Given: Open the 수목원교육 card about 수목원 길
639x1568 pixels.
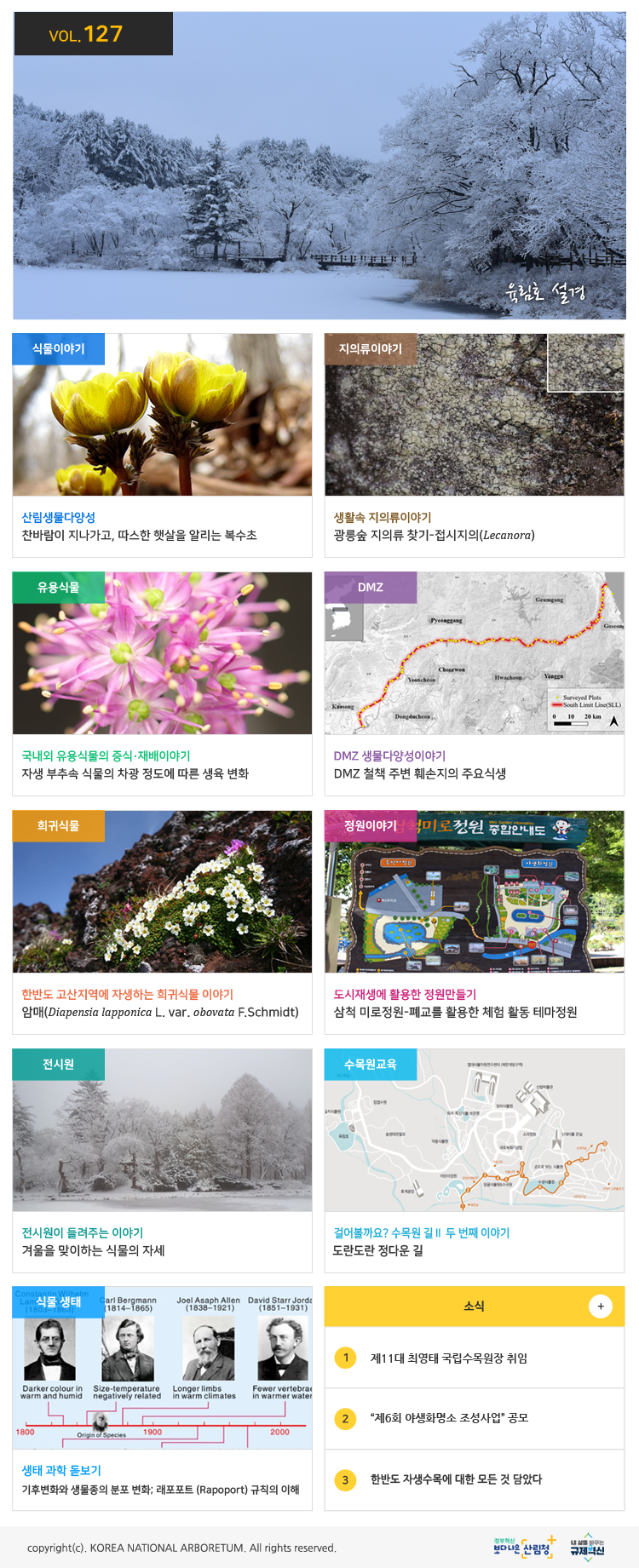Looking at the screenshot, I should coord(474,1160).
